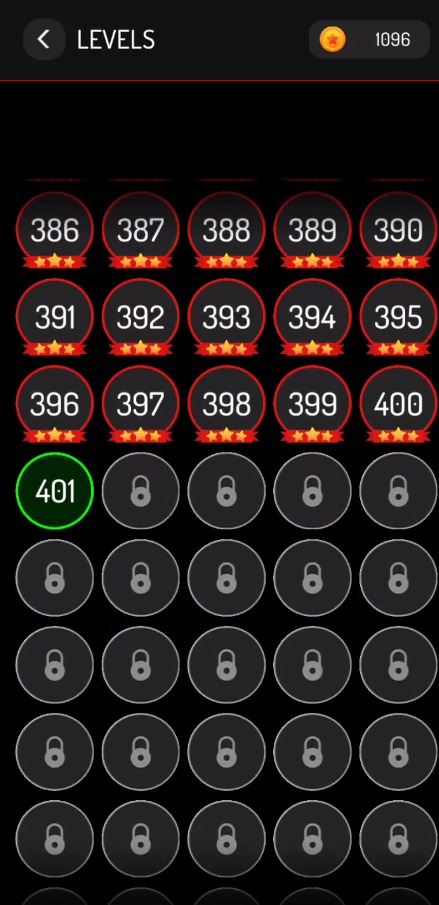The height and width of the screenshot is (905, 439).
Task: Select level 394
Action: [312, 317]
